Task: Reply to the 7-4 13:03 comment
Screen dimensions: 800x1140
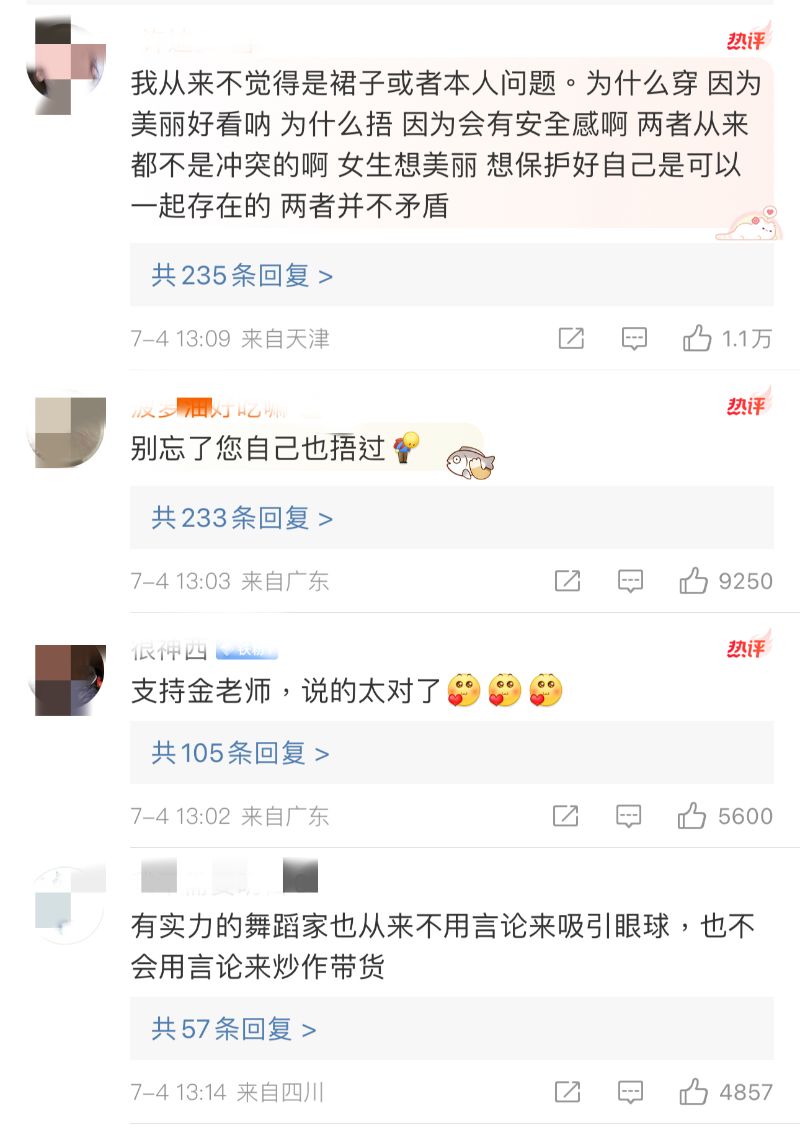Action: [x=630, y=581]
